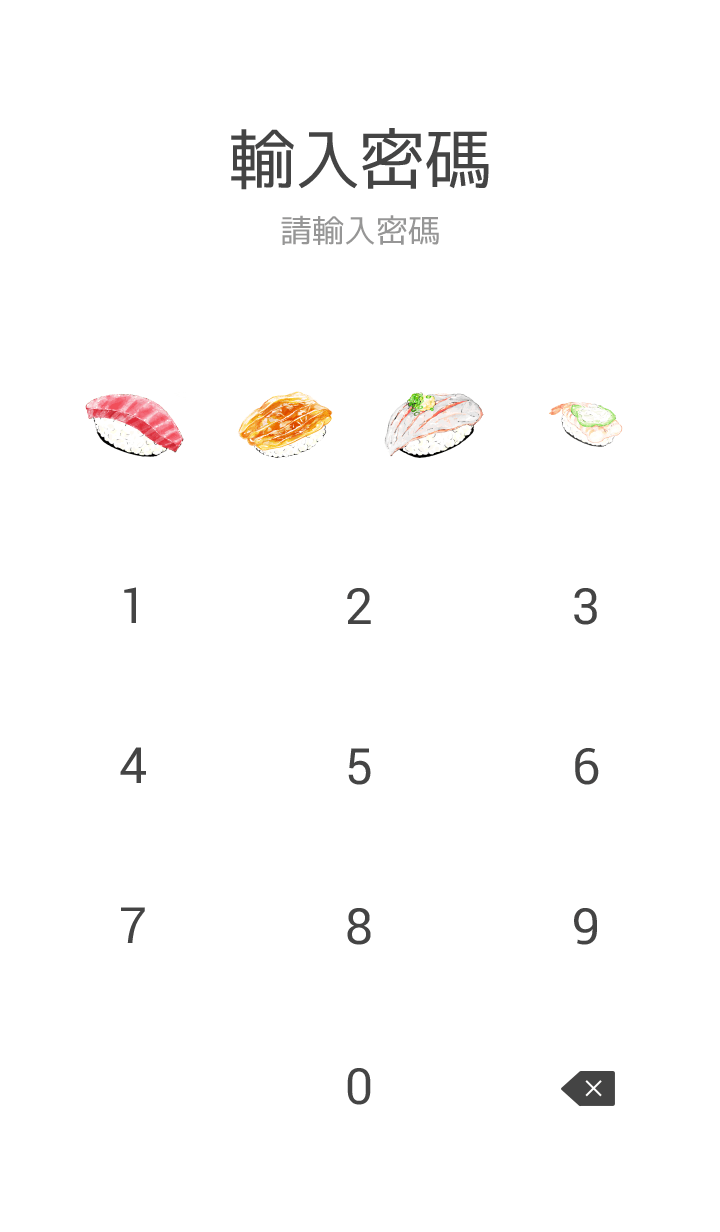This screenshot has height=1232, width=720.
Task: Tap the number 3 key
Action: click(586, 607)
